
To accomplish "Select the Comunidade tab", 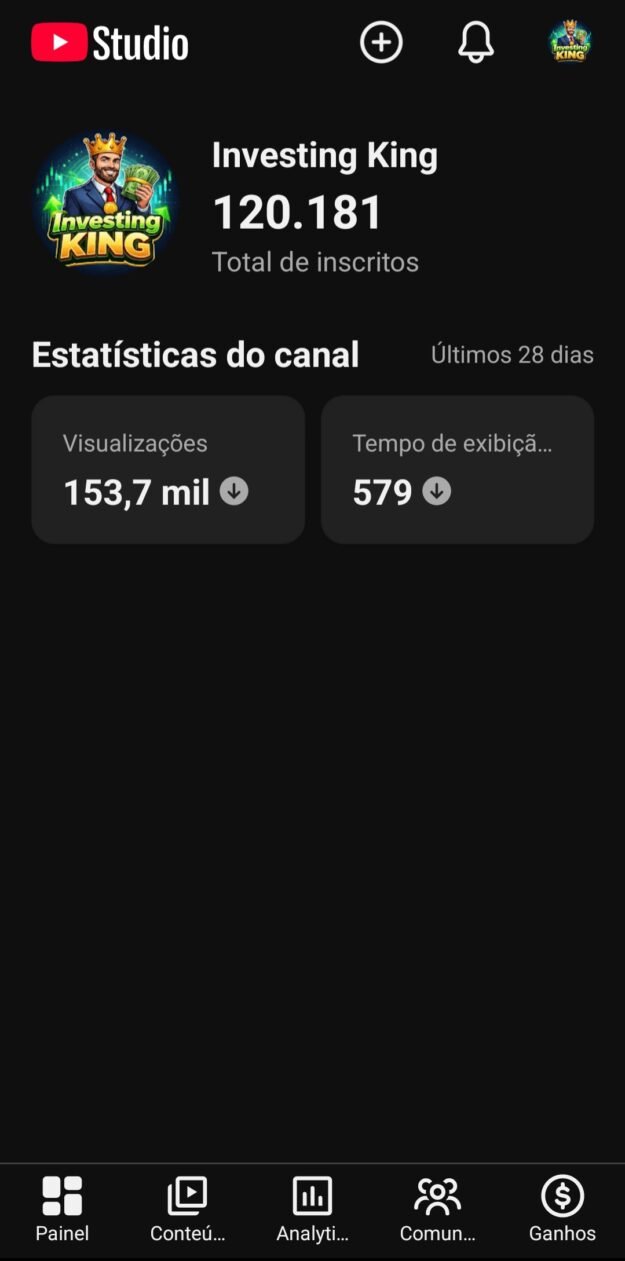I will [x=437, y=1209].
